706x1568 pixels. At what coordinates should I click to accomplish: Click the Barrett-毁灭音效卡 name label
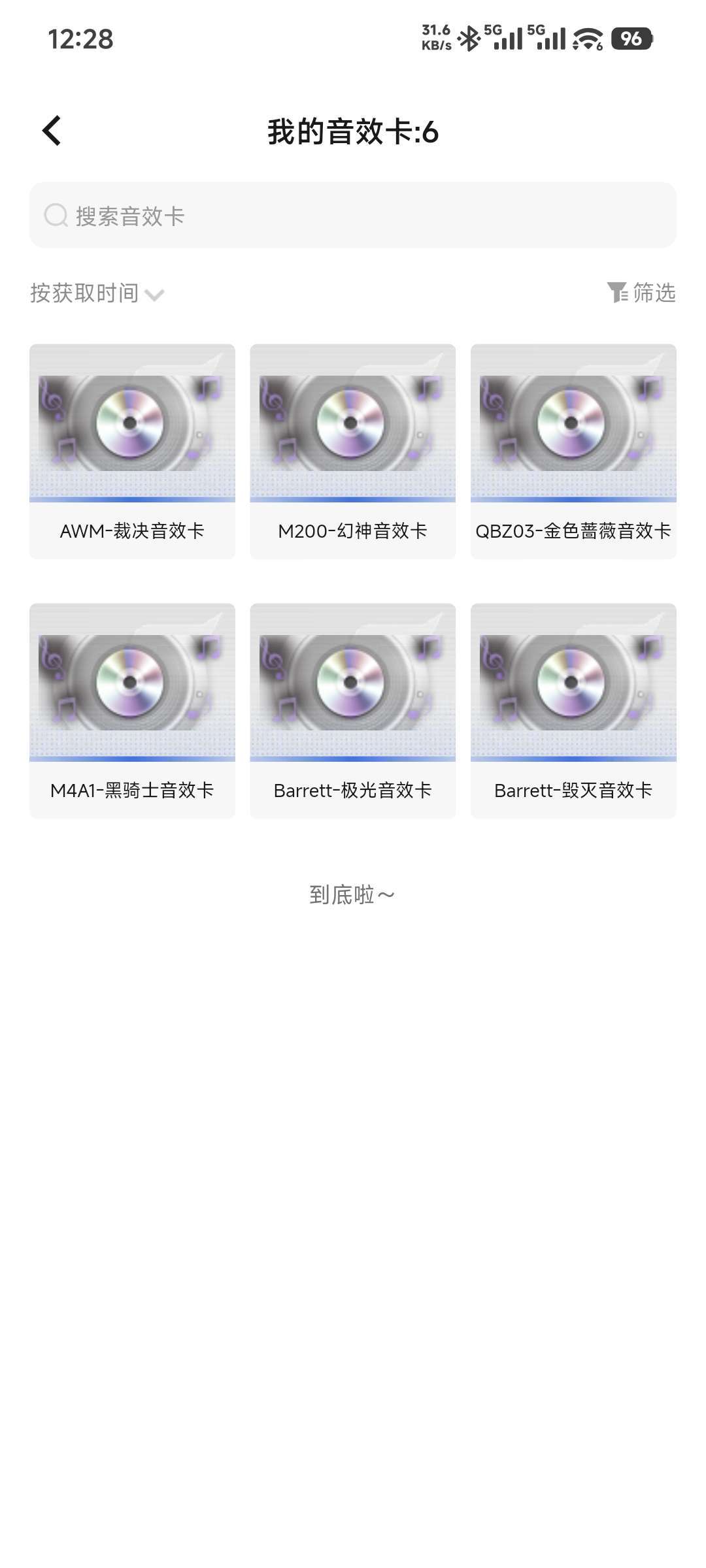[573, 790]
